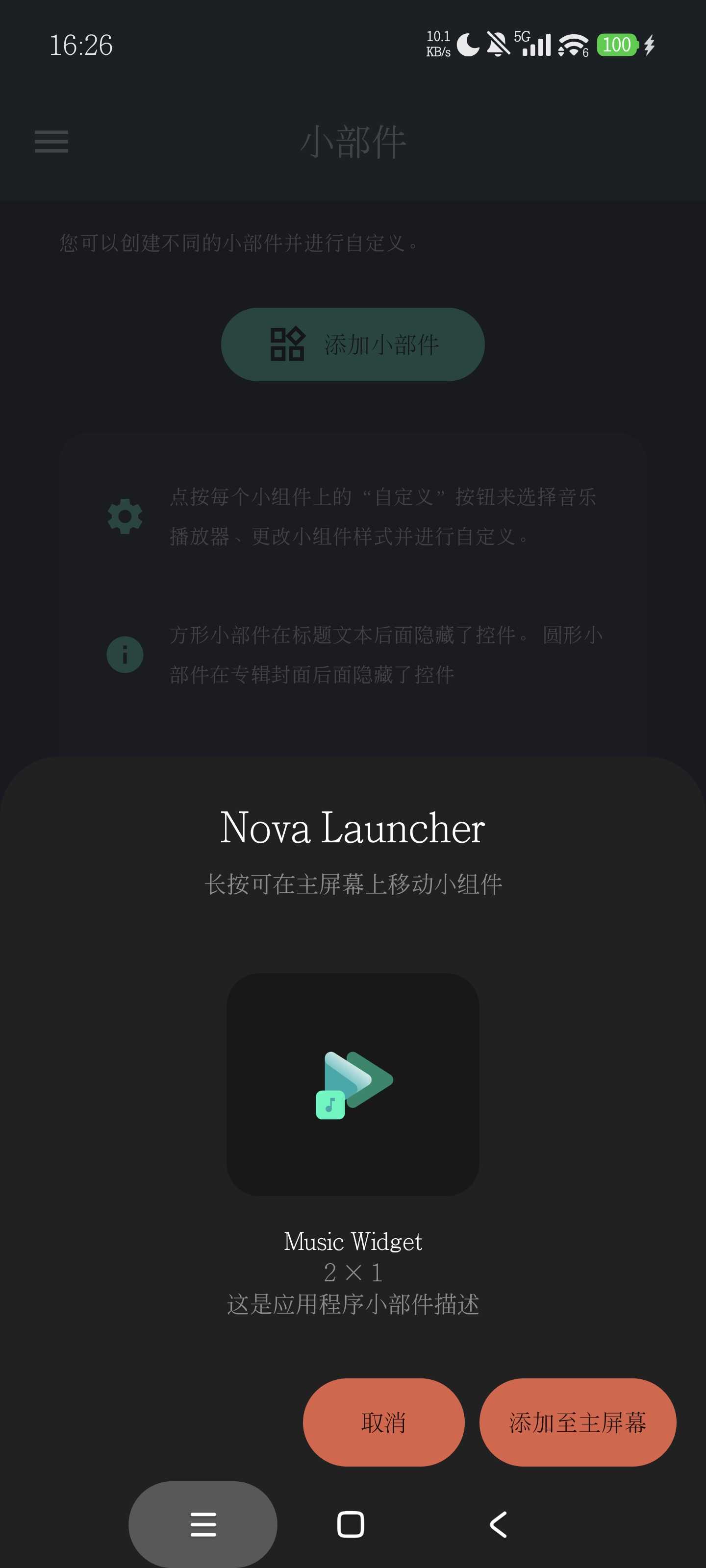Go back using the system back arrow
This screenshot has height=1568, width=706.
(x=498, y=1524)
